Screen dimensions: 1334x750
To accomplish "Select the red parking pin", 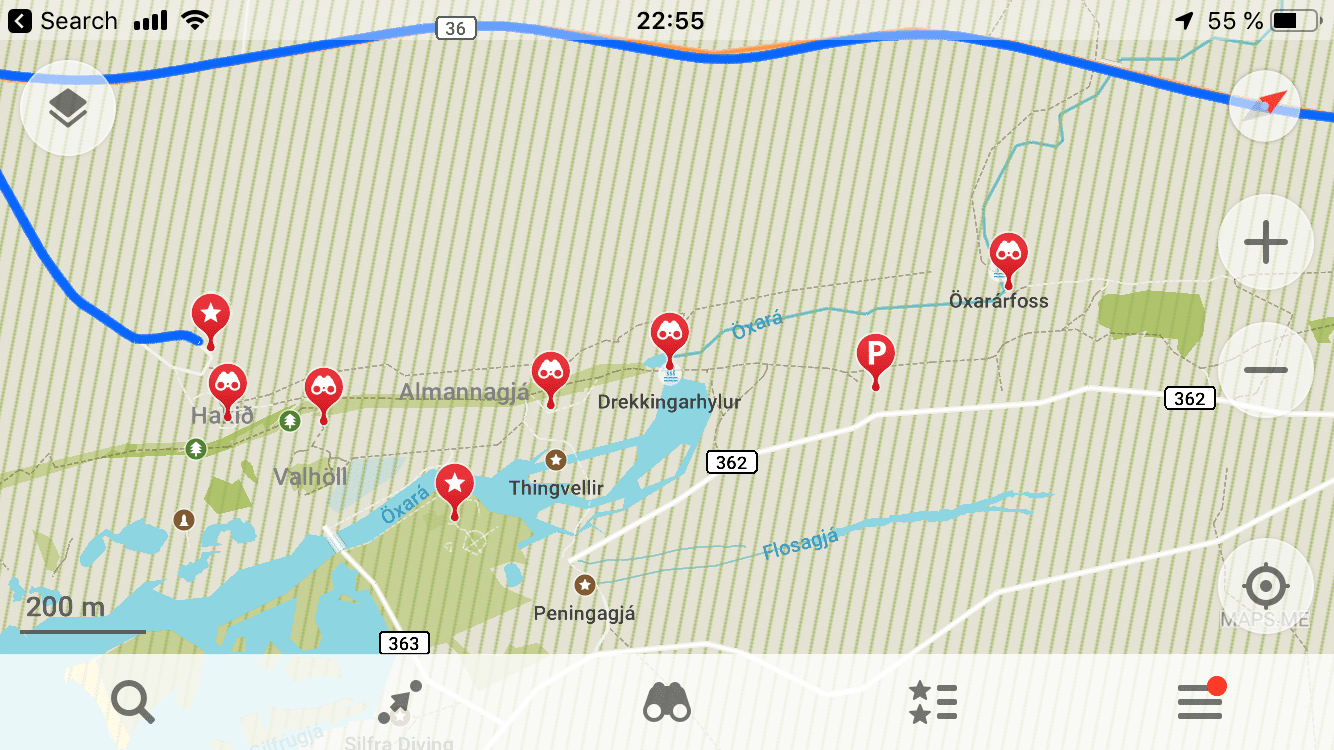I will (875, 353).
